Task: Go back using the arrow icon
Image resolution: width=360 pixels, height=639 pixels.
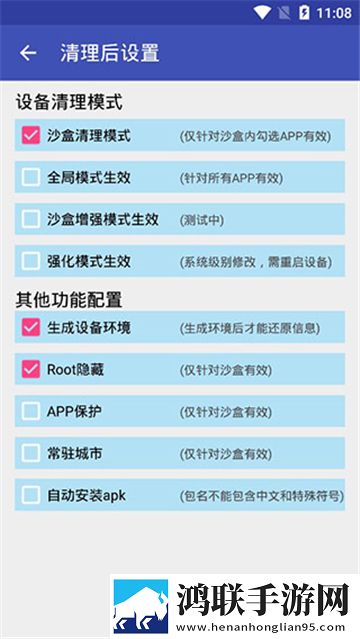Action: (28, 53)
